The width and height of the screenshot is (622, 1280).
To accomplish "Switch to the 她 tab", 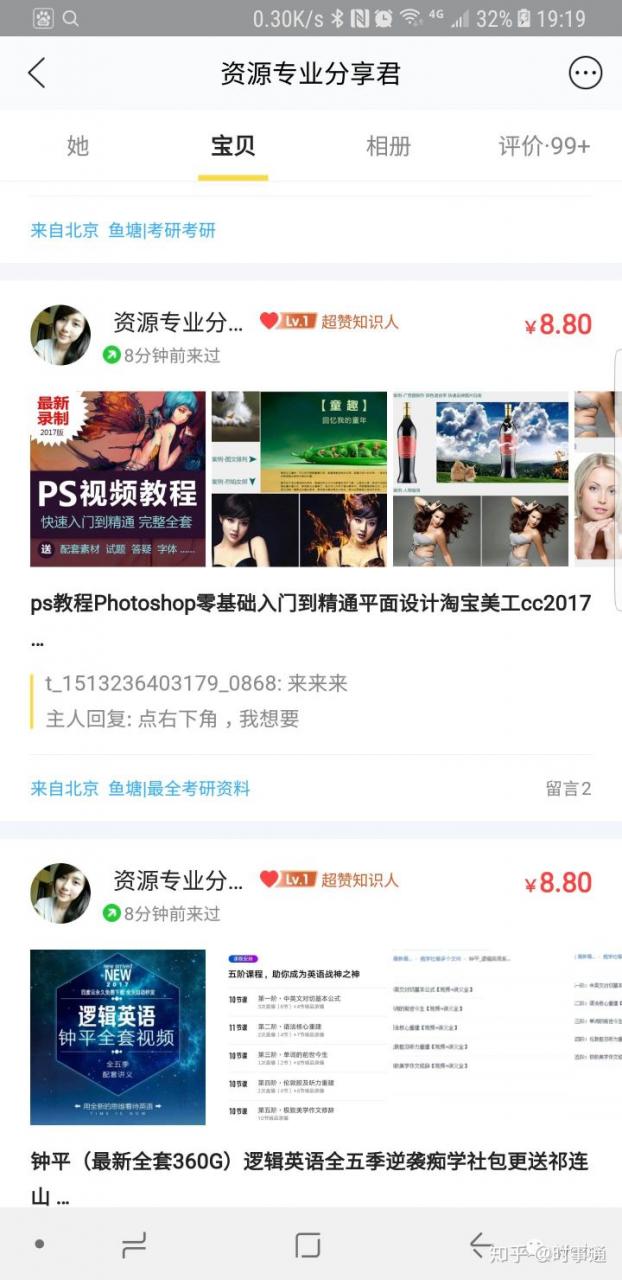I will click(x=78, y=146).
